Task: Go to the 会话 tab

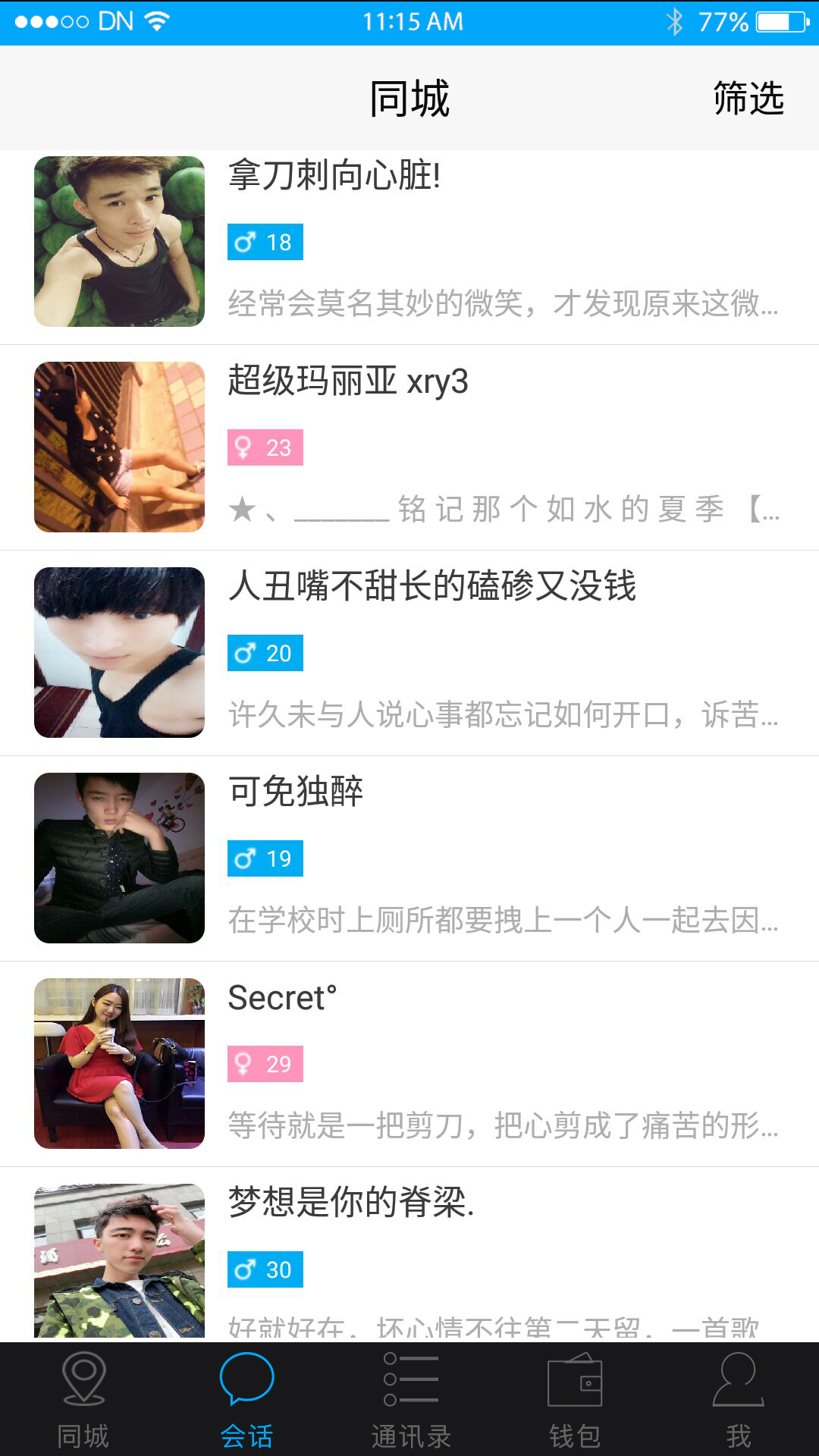Action: tap(246, 1400)
